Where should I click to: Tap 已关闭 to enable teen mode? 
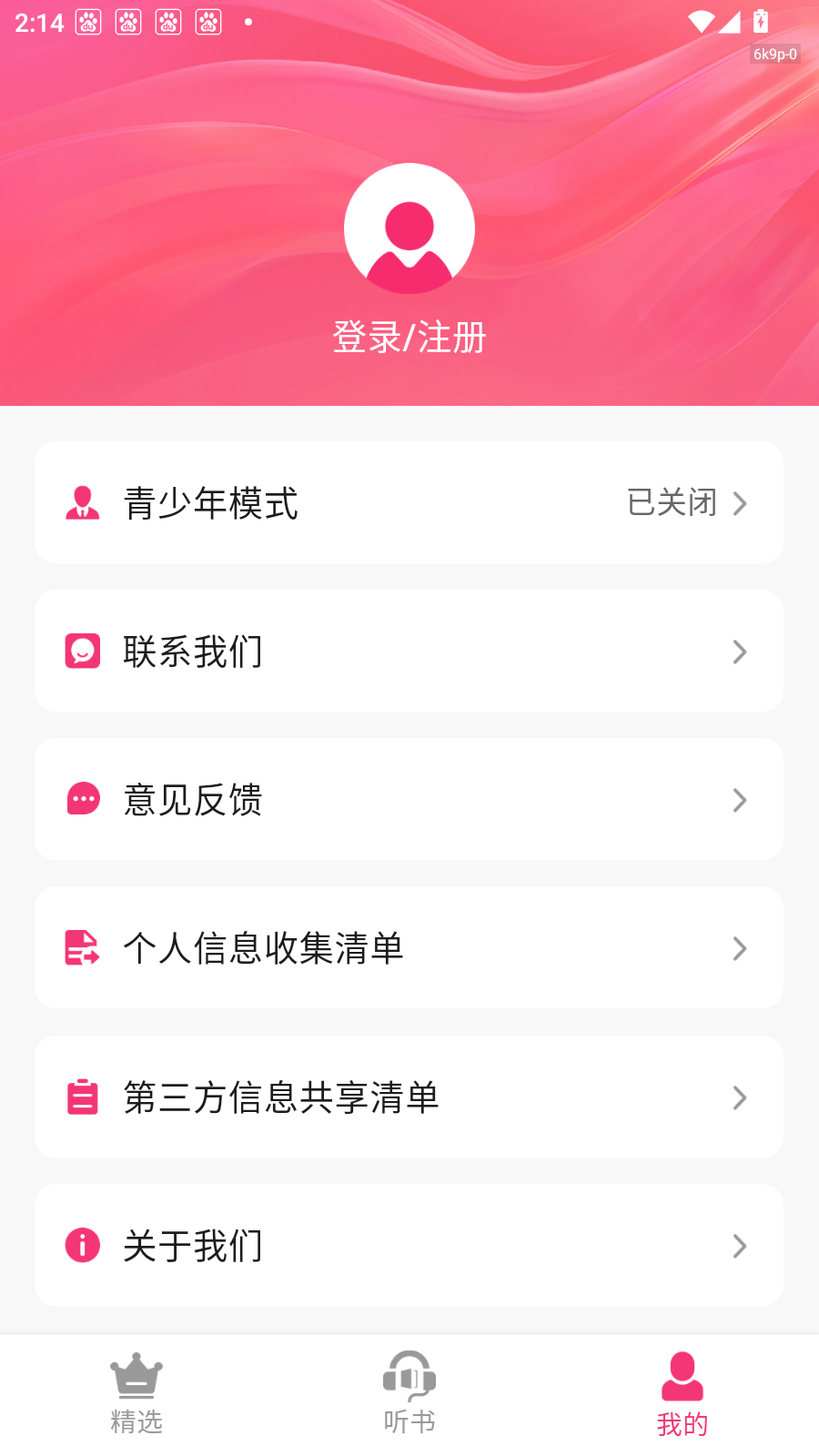672,502
